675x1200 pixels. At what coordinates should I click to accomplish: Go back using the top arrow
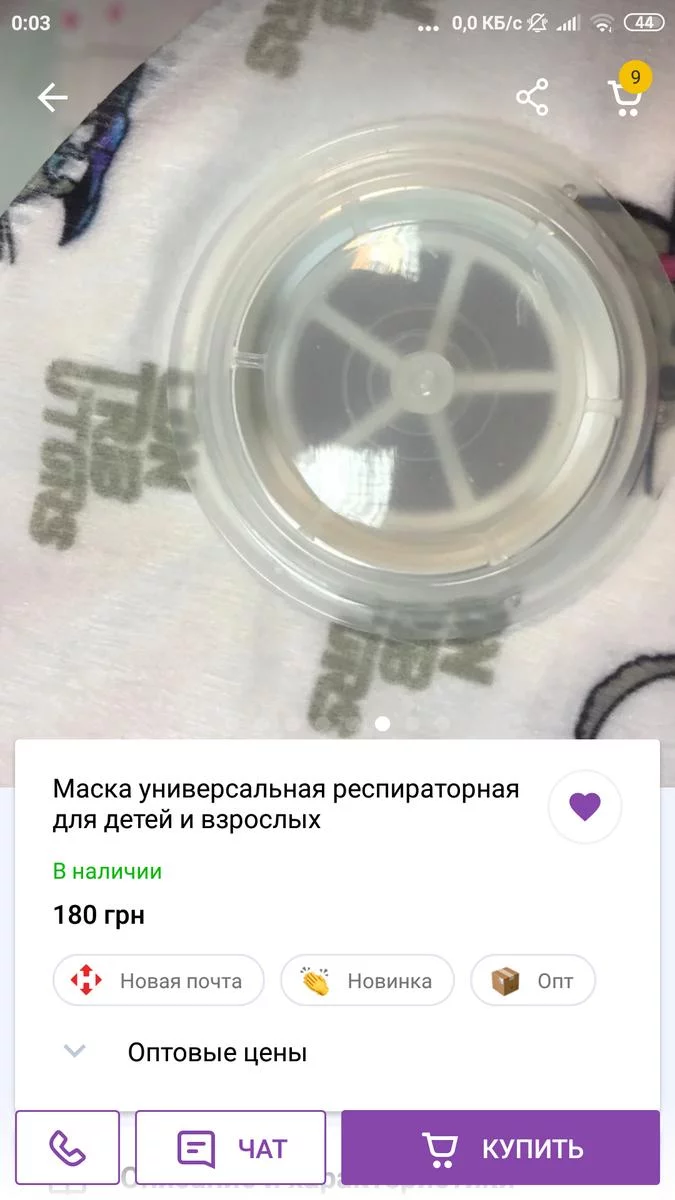tap(52, 97)
